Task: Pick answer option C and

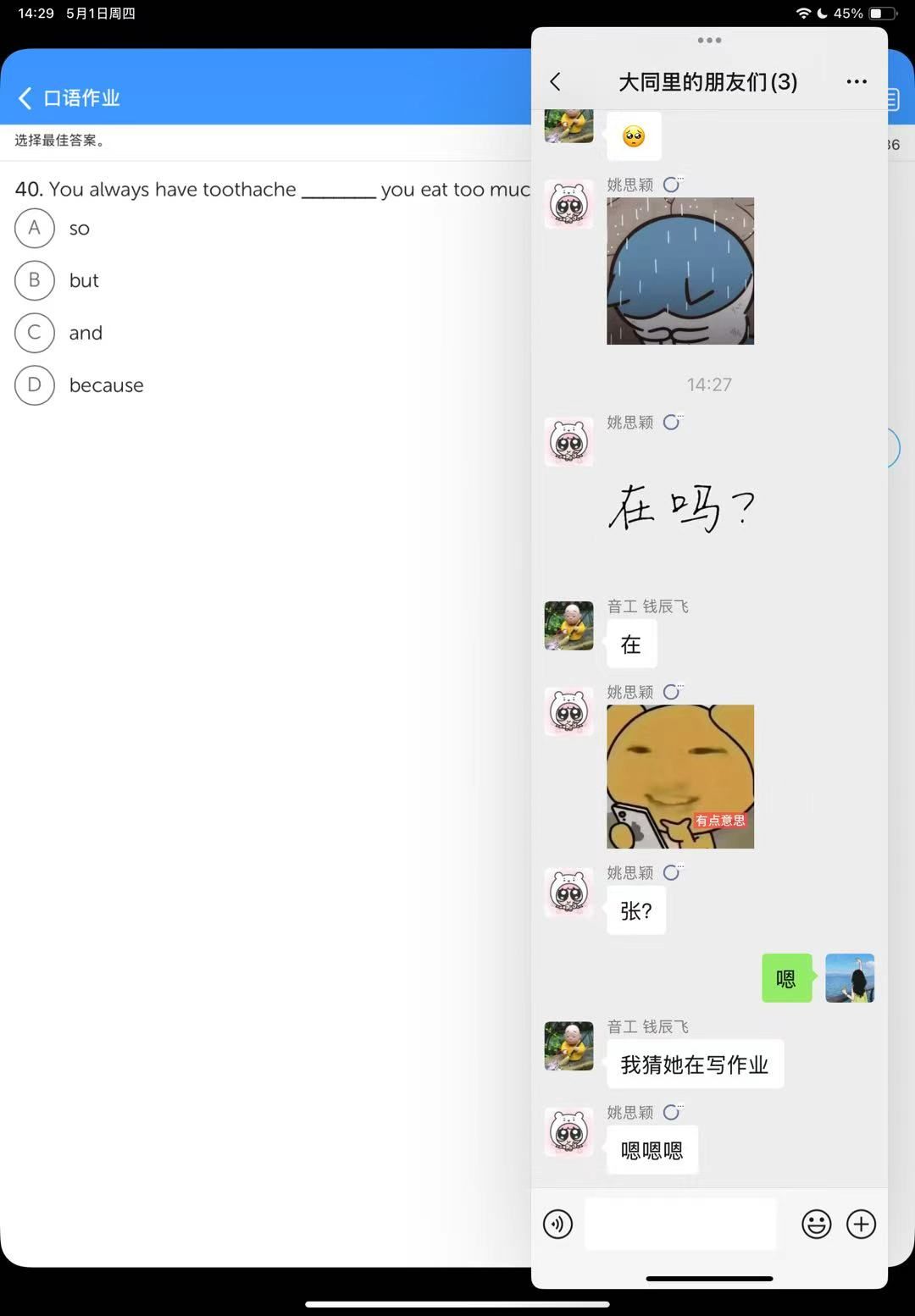Action: [x=35, y=333]
